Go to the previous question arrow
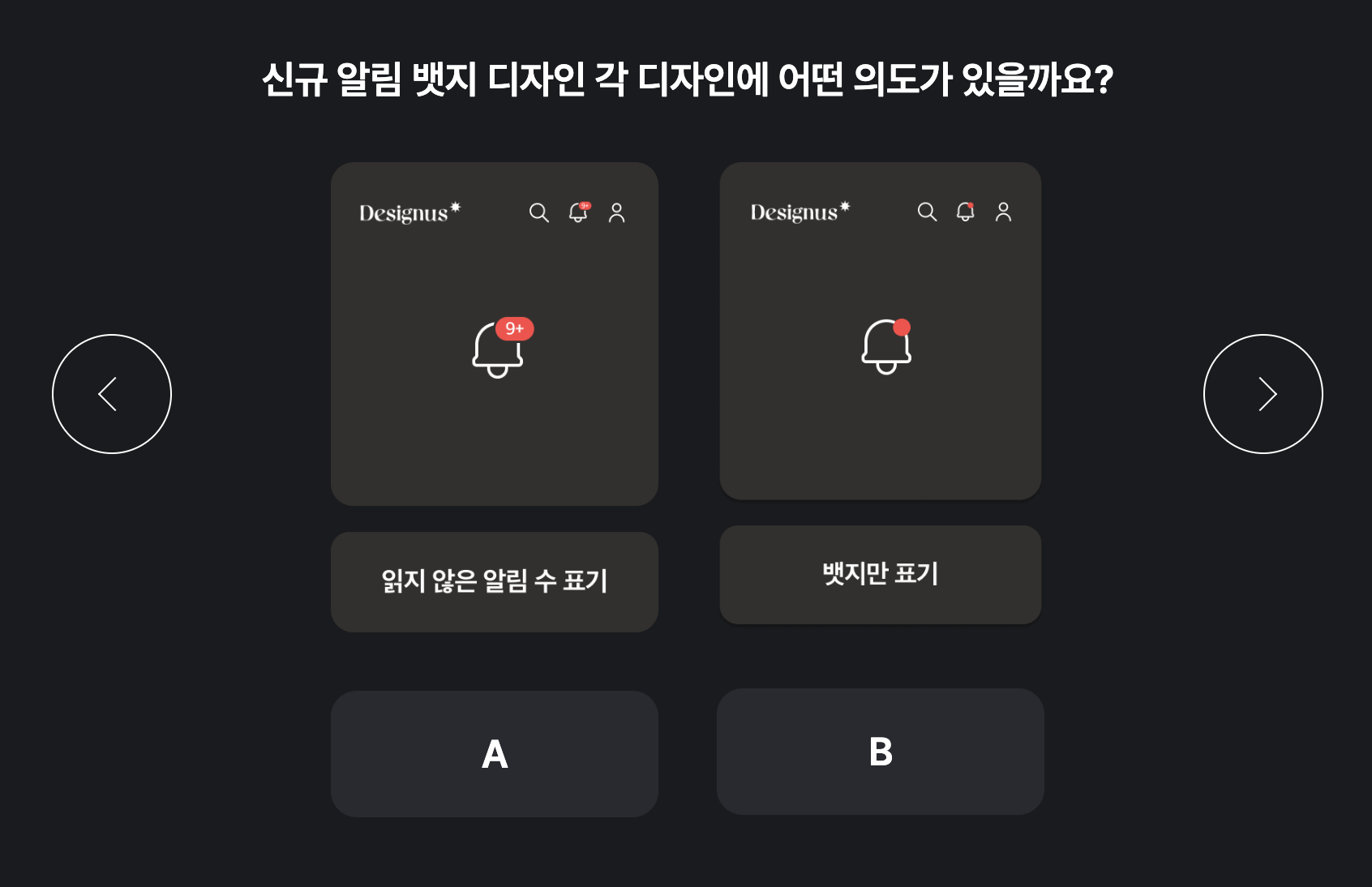 tap(112, 394)
